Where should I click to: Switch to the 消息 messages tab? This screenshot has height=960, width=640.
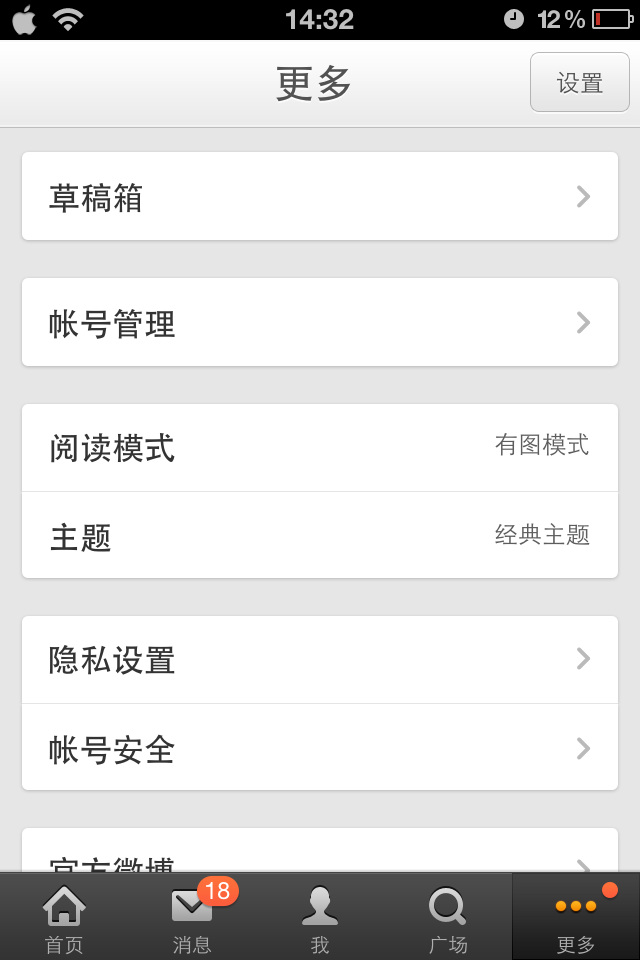192,918
